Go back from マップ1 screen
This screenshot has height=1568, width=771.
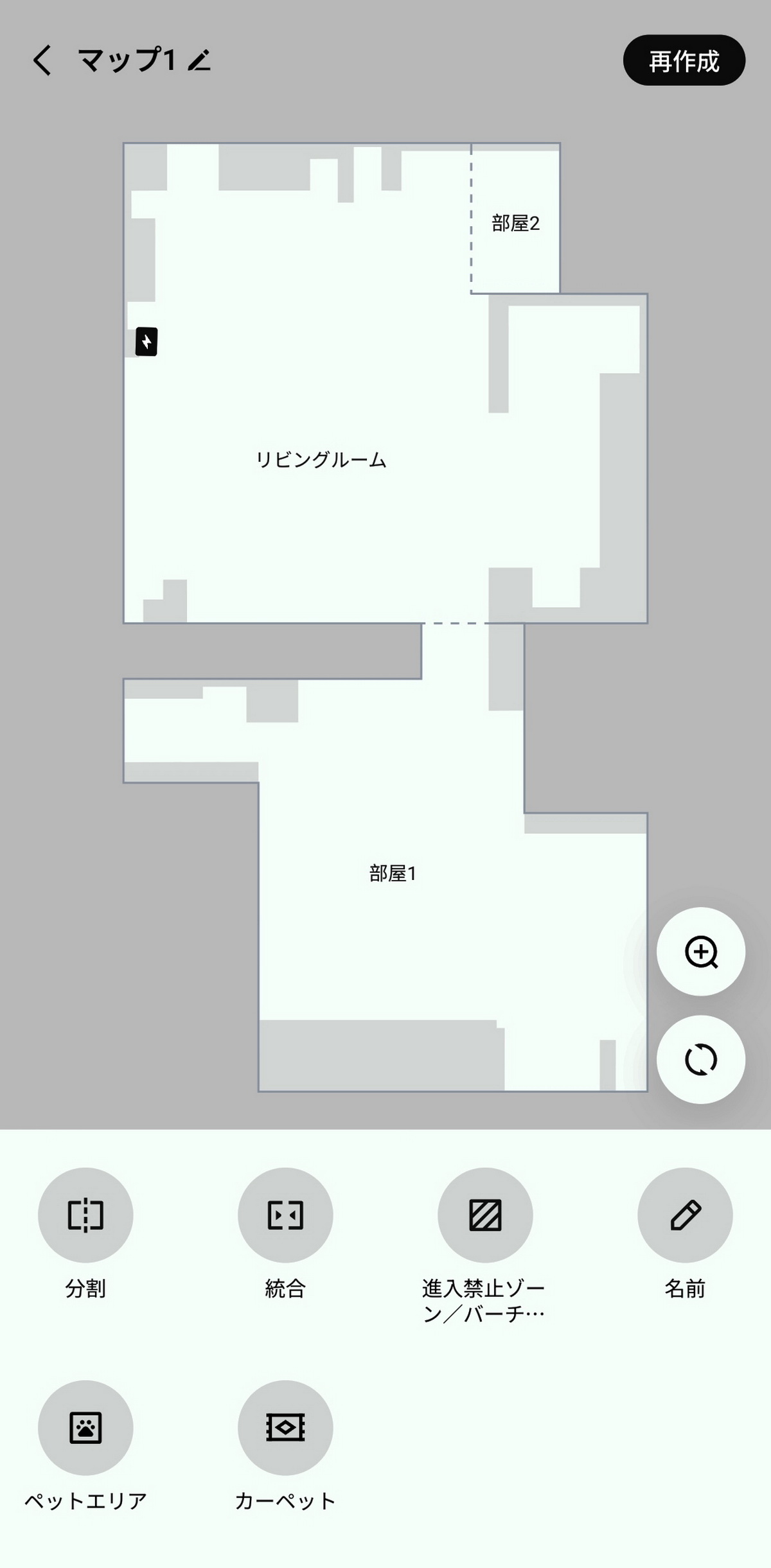click(x=42, y=61)
